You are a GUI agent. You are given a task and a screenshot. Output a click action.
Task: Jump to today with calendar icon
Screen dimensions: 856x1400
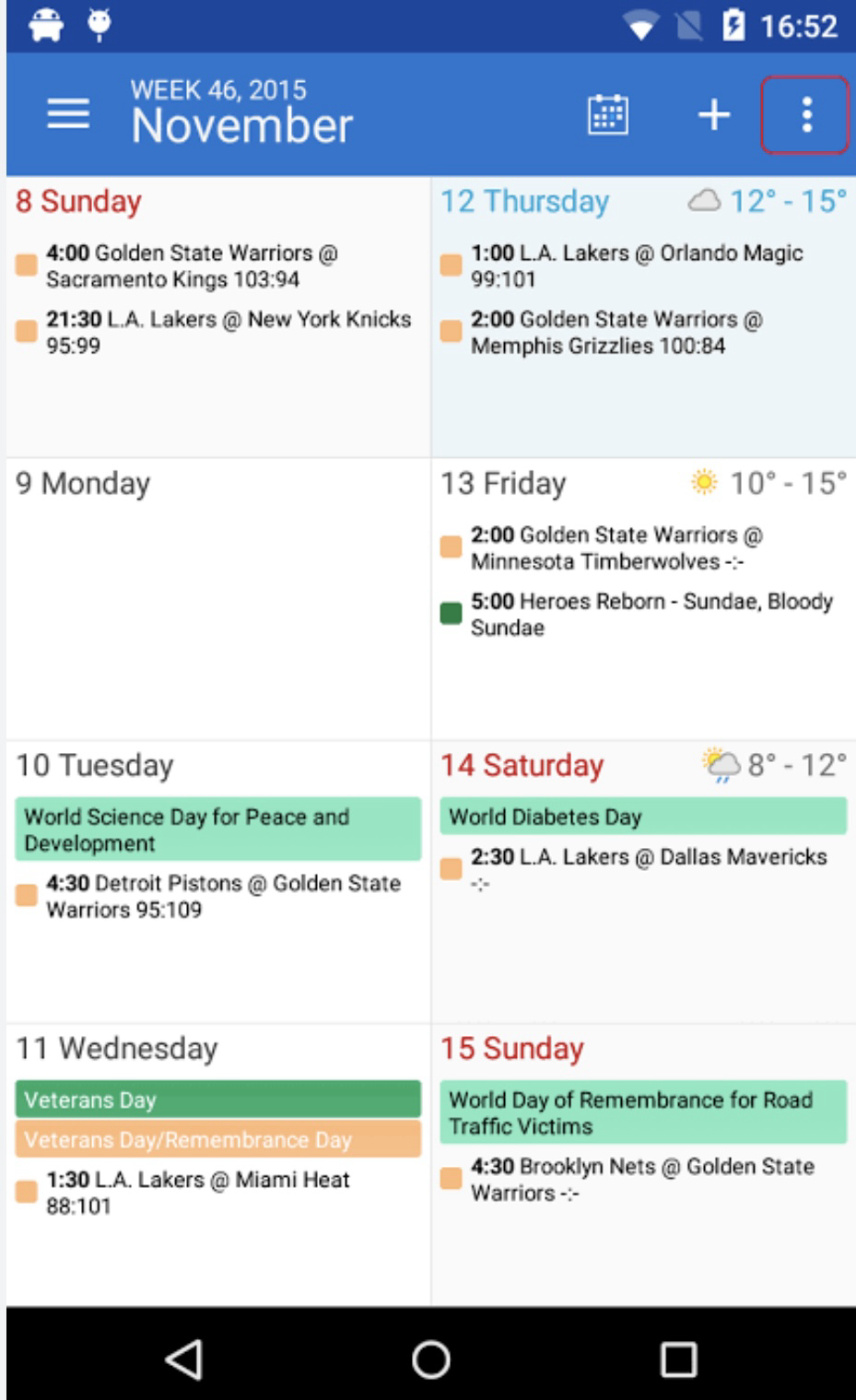coord(608,115)
